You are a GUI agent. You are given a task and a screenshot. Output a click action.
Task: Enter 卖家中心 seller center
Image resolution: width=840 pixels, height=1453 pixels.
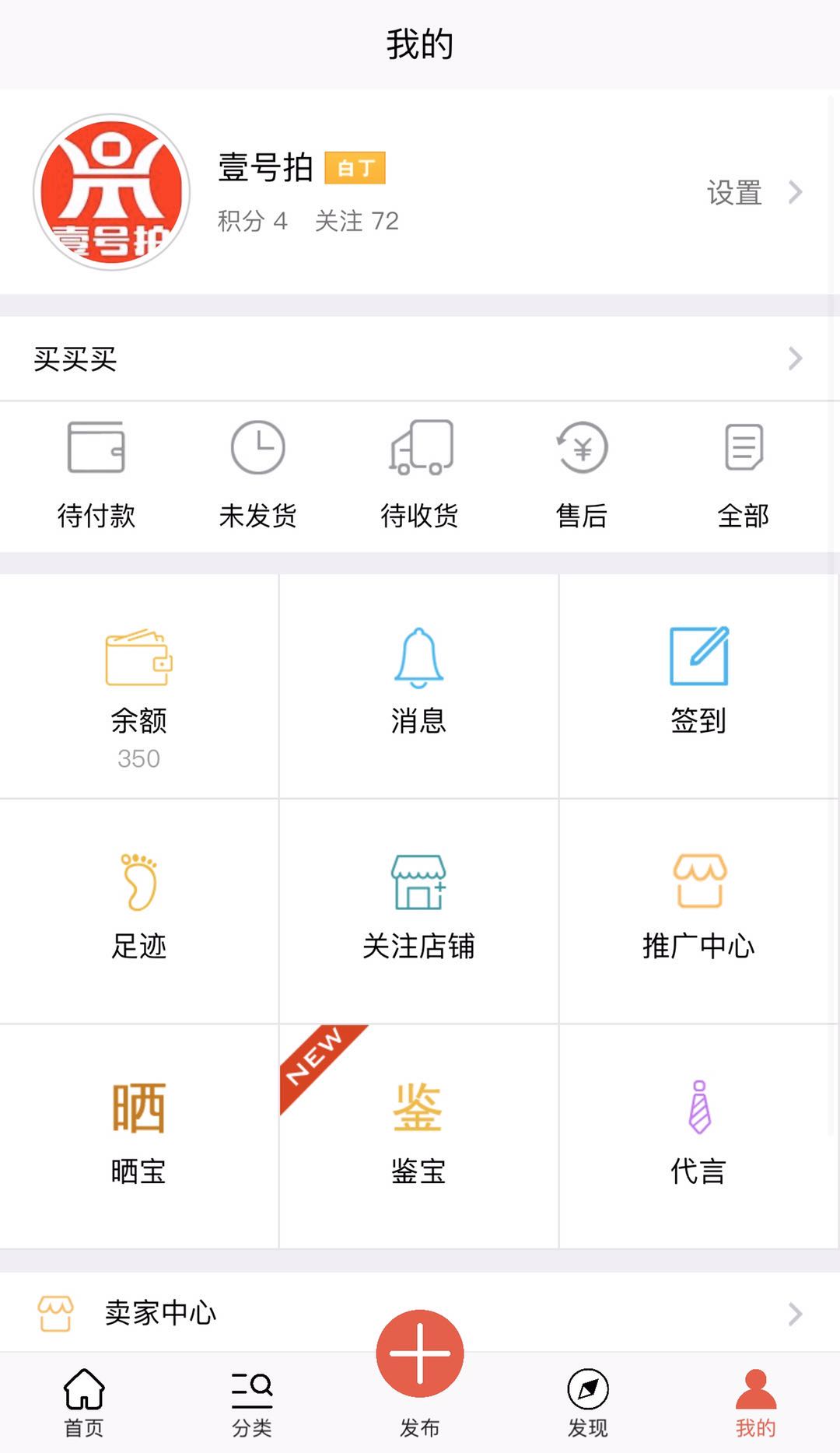(418, 1313)
